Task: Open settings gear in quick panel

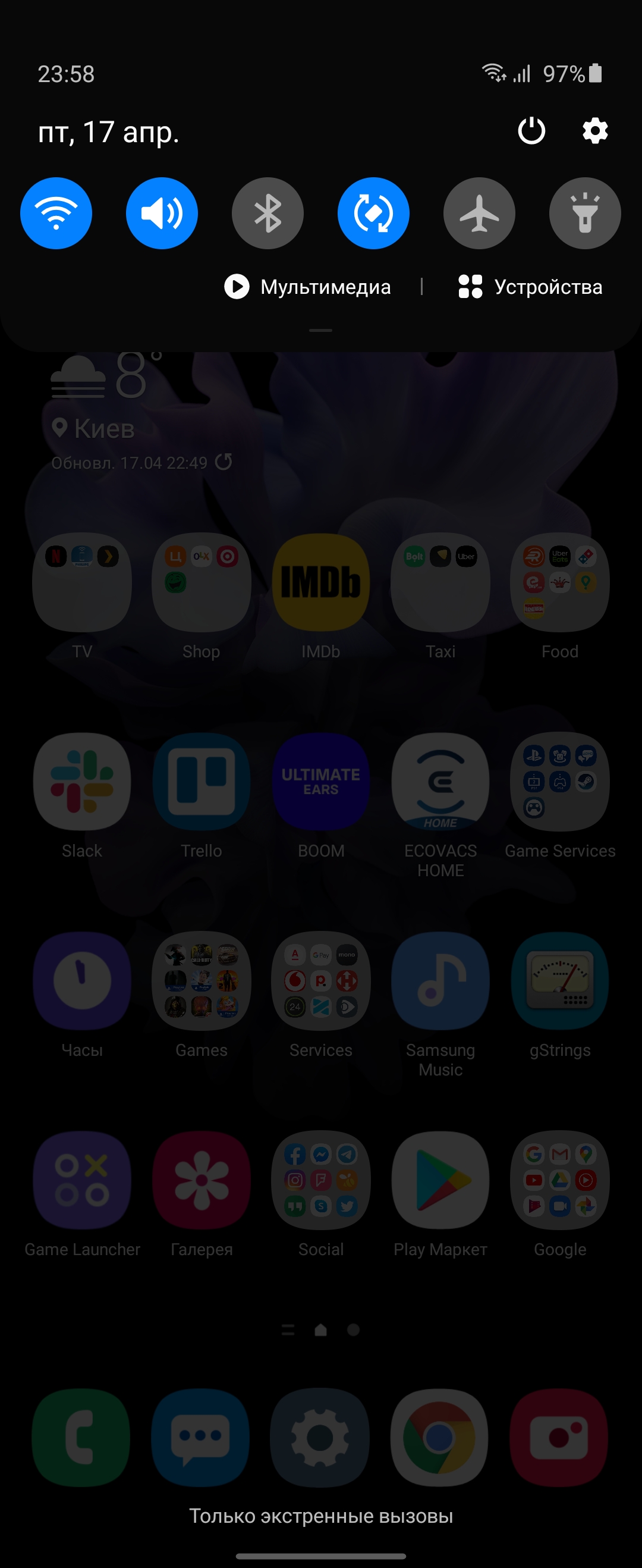Action: tap(594, 131)
